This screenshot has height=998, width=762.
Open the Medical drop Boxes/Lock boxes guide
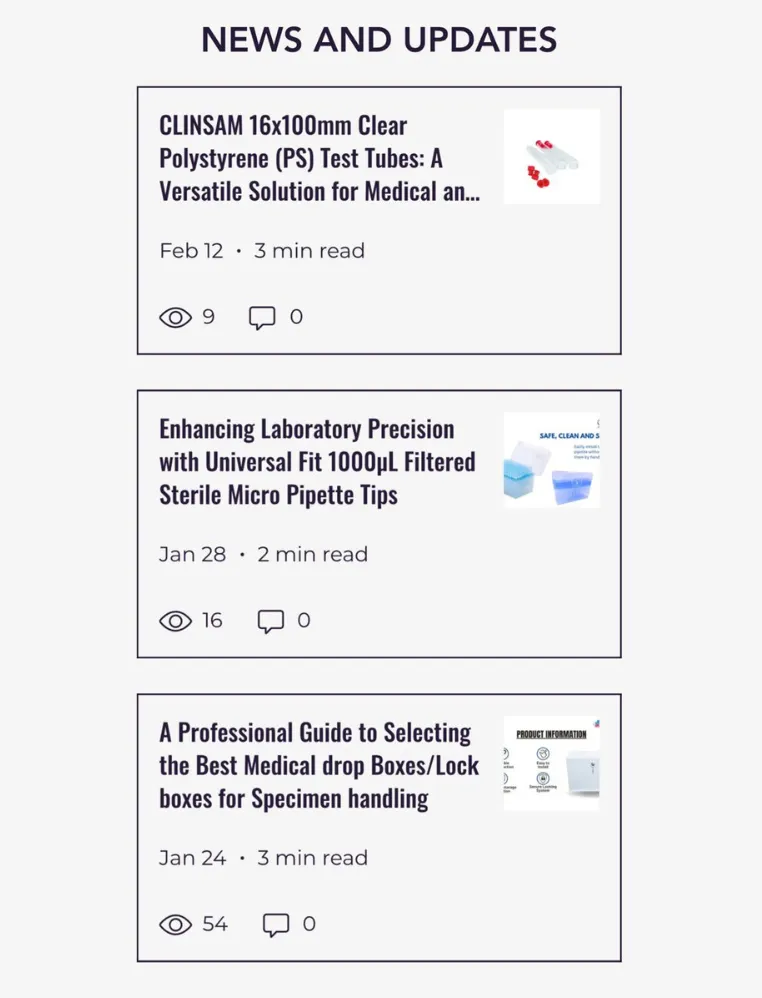(x=318, y=766)
